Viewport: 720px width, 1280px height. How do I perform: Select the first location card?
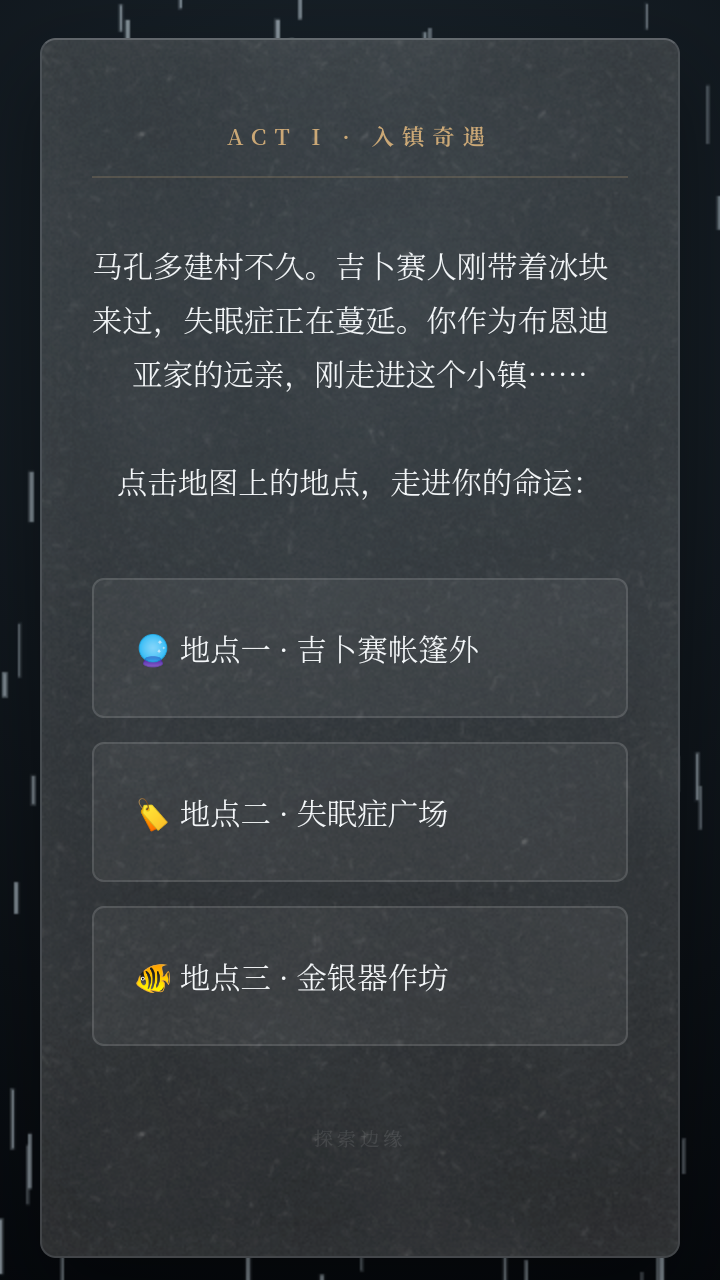click(360, 649)
